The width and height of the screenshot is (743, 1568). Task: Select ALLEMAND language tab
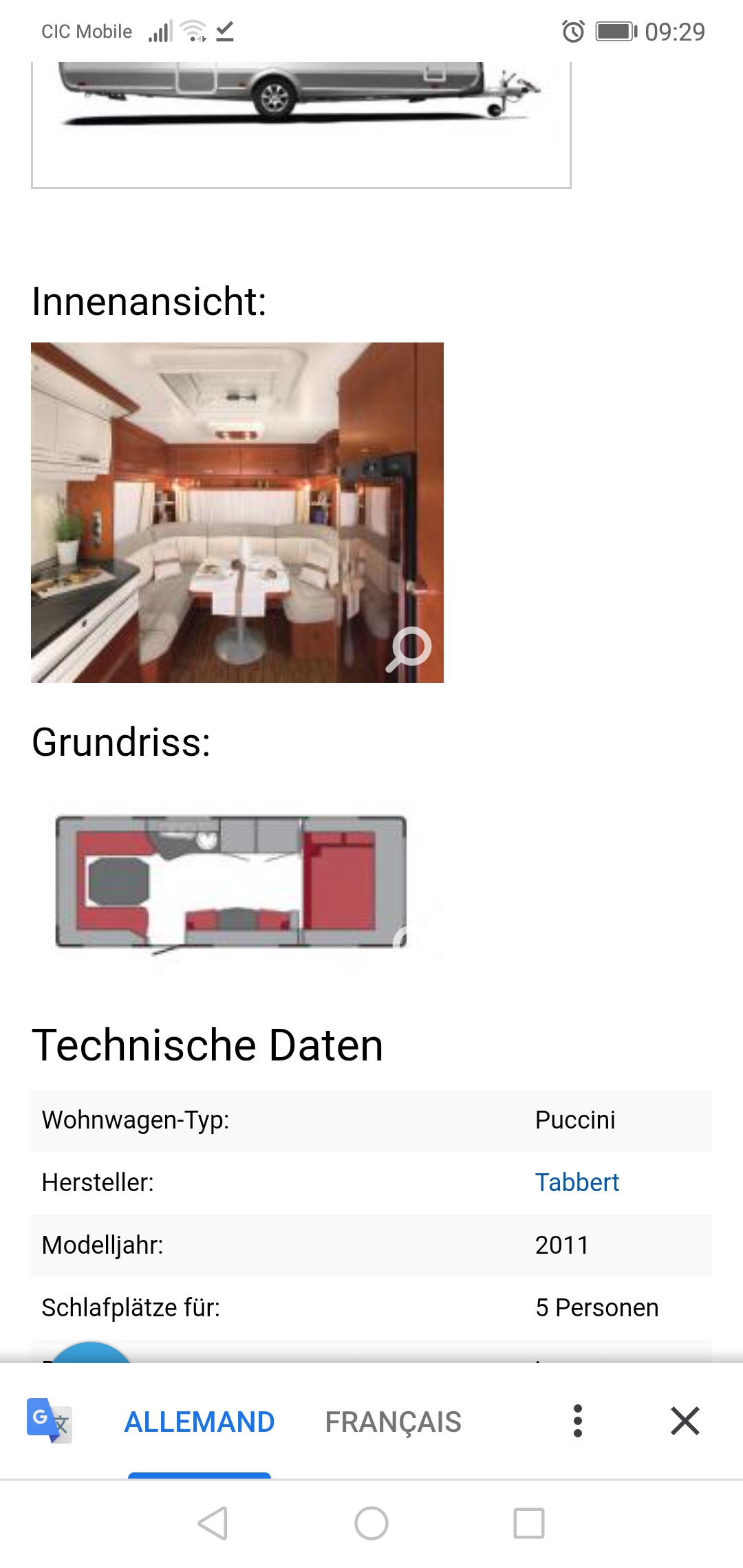[200, 1422]
